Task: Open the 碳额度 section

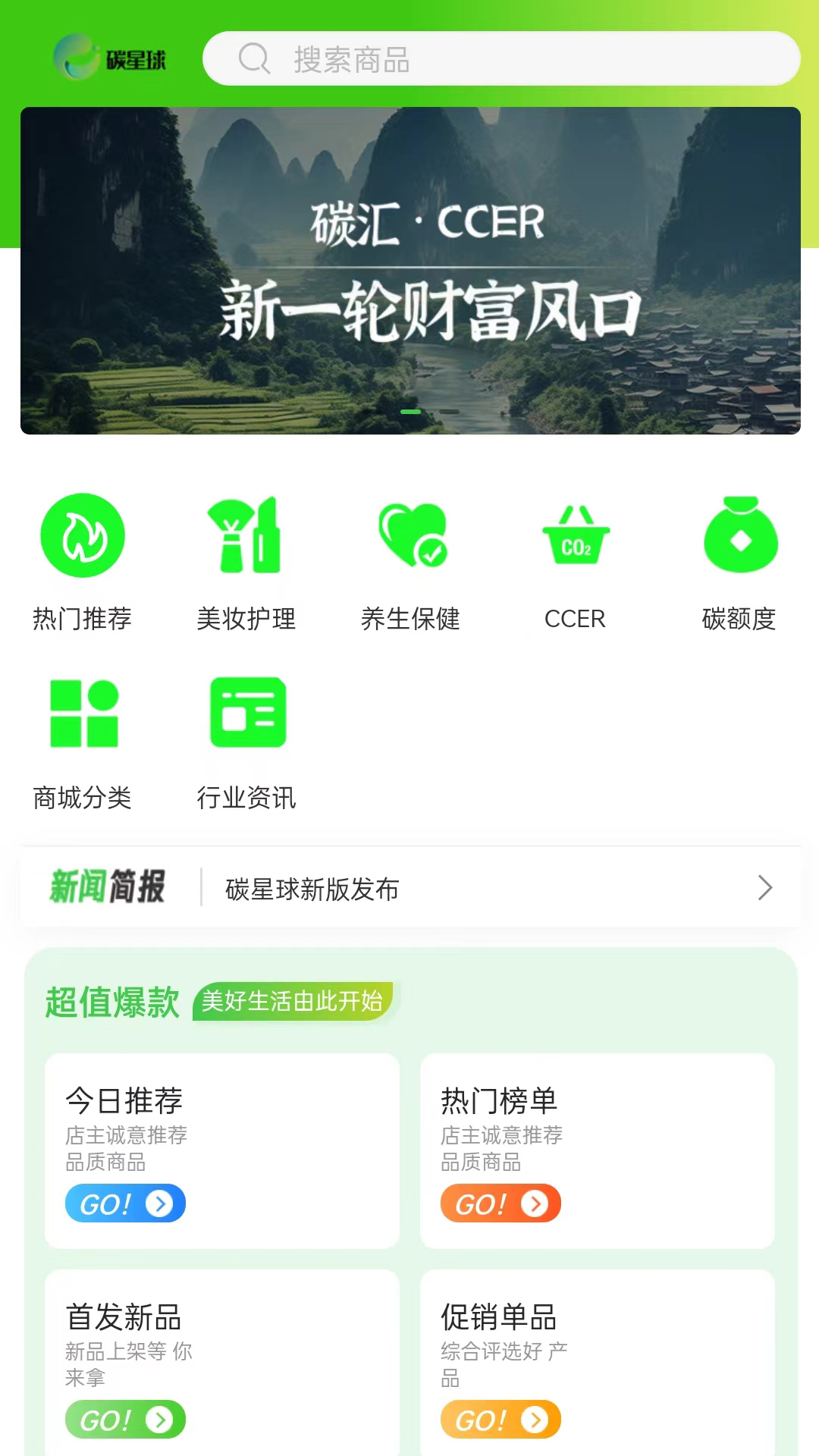Action: [x=739, y=562]
